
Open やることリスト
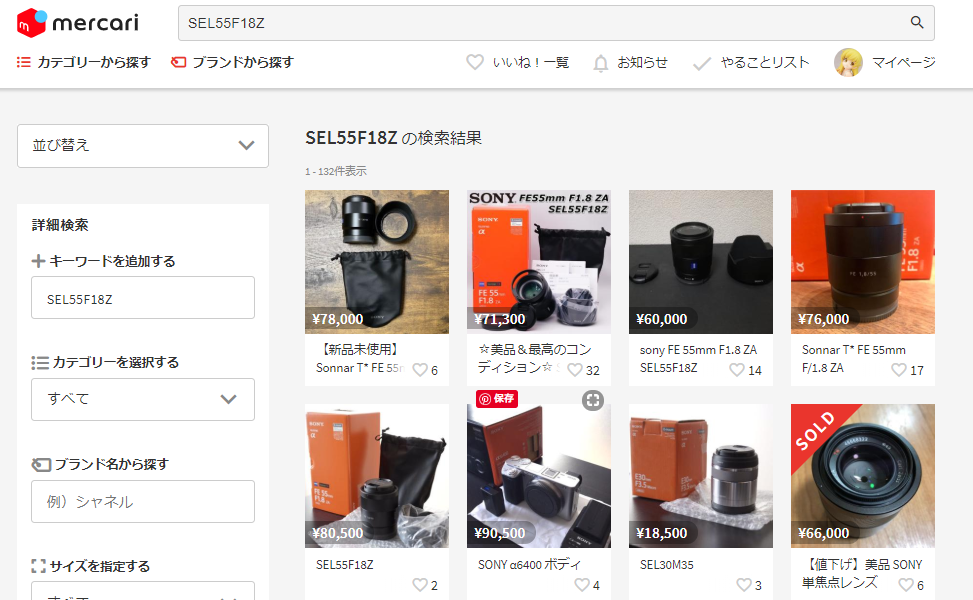point(751,62)
